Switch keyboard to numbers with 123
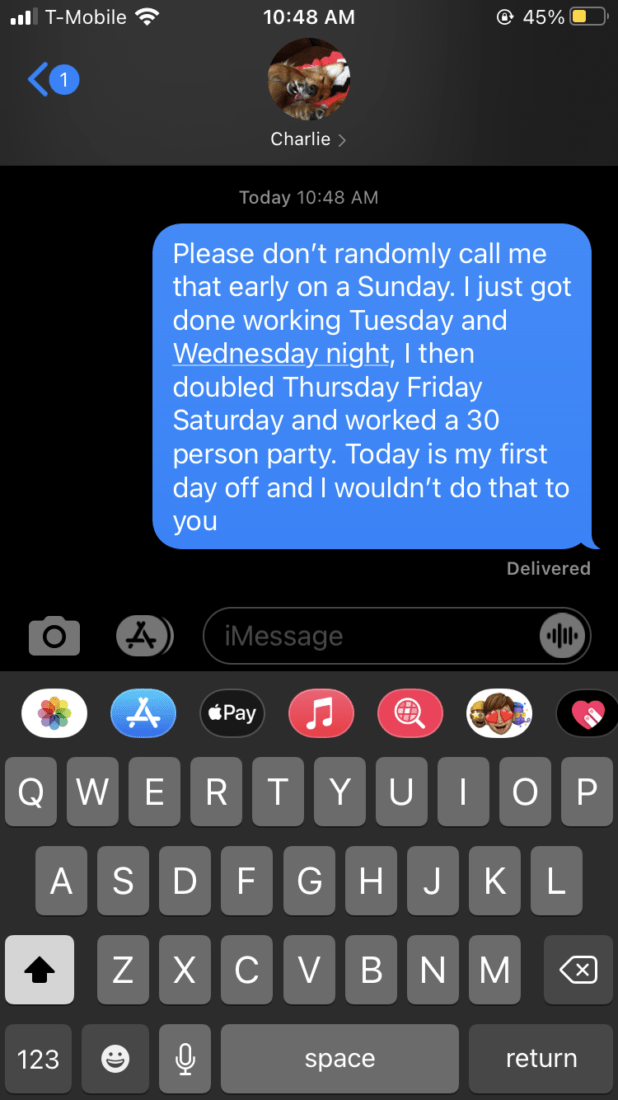Screen dimensions: 618x1100 (x=38, y=1059)
